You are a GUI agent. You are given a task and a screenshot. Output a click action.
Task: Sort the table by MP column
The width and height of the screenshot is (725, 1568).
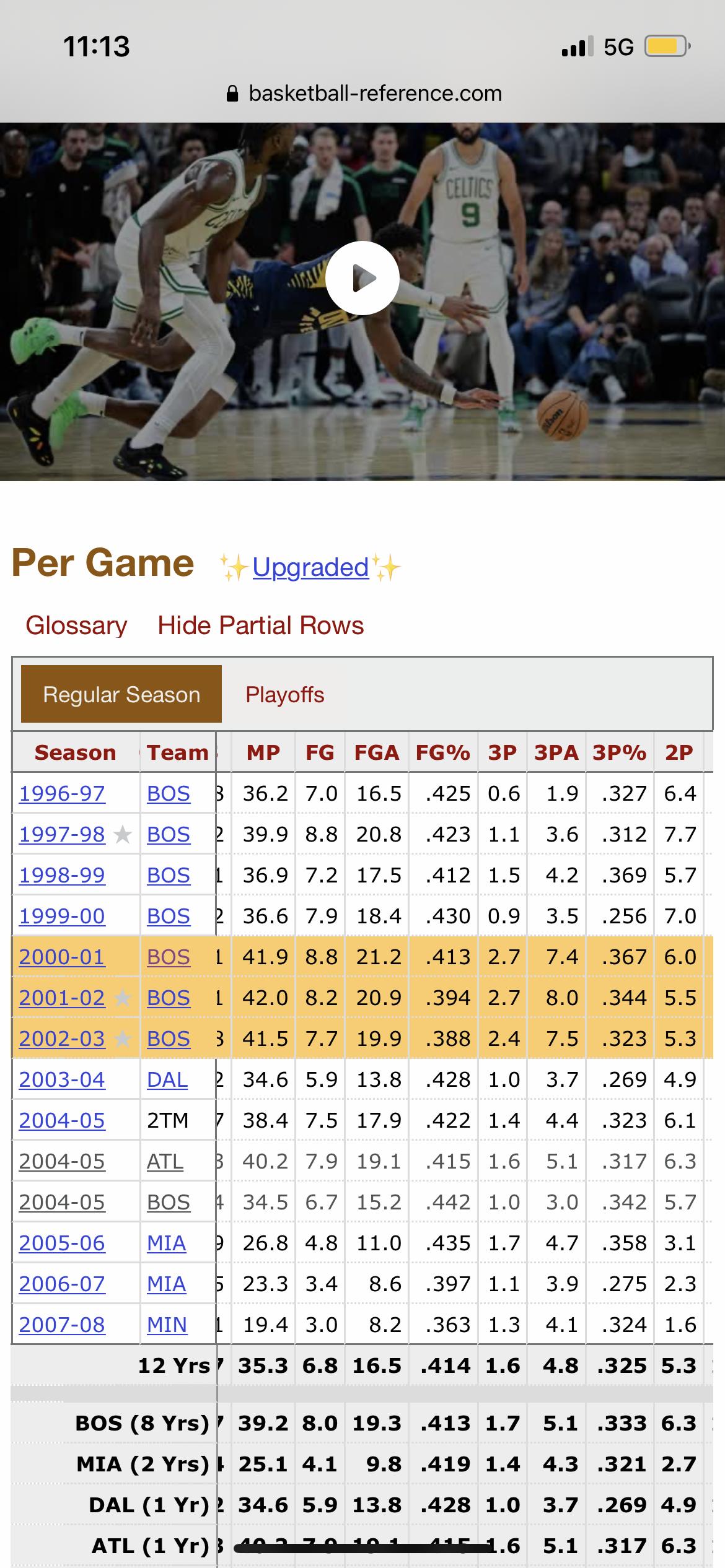tap(263, 752)
